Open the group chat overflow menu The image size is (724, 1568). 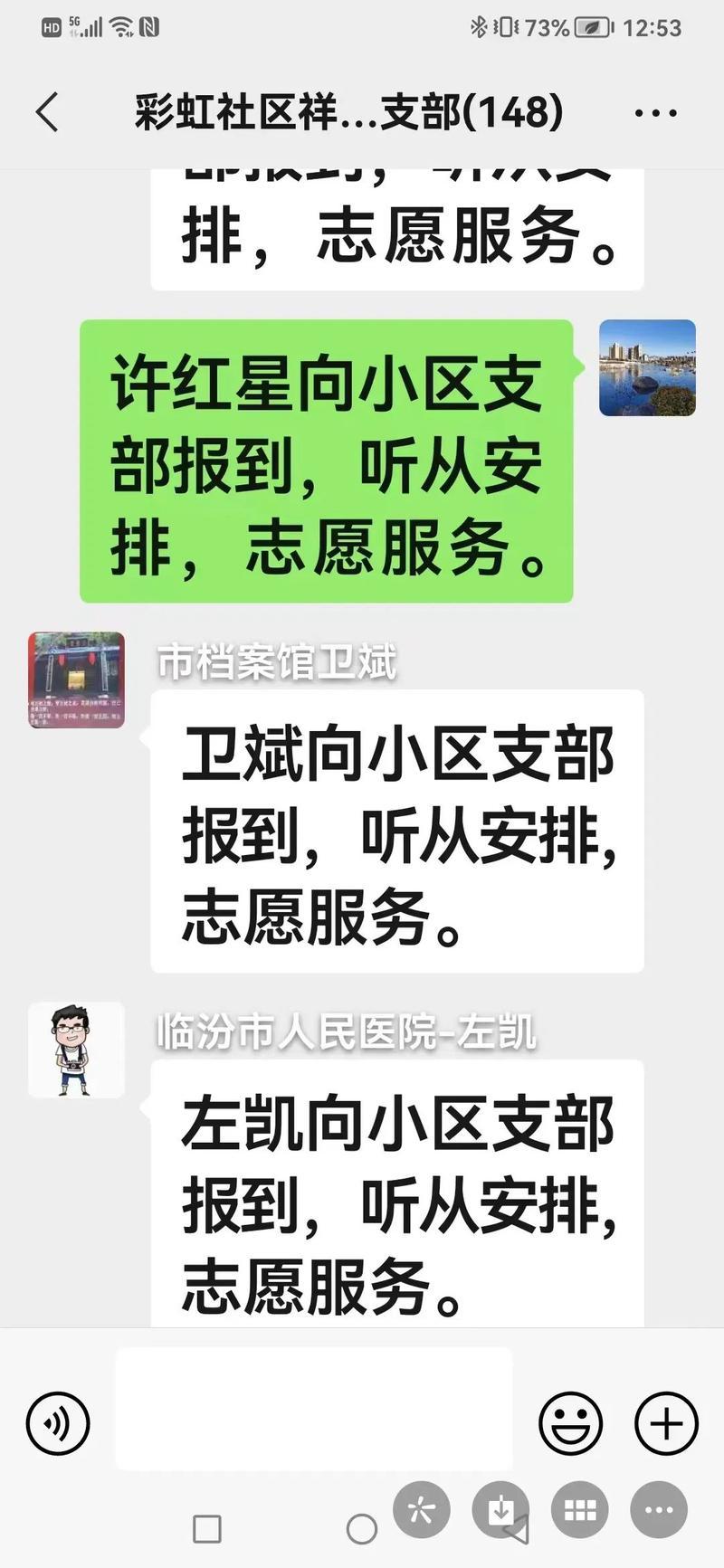click(x=655, y=113)
